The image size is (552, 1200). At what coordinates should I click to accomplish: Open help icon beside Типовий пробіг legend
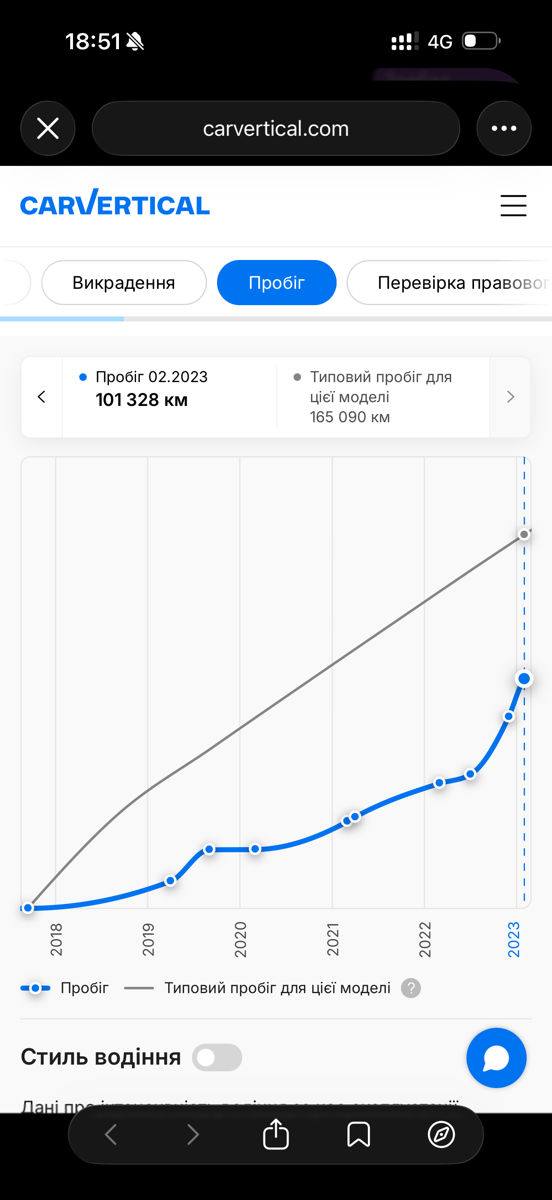click(x=411, y=988)
